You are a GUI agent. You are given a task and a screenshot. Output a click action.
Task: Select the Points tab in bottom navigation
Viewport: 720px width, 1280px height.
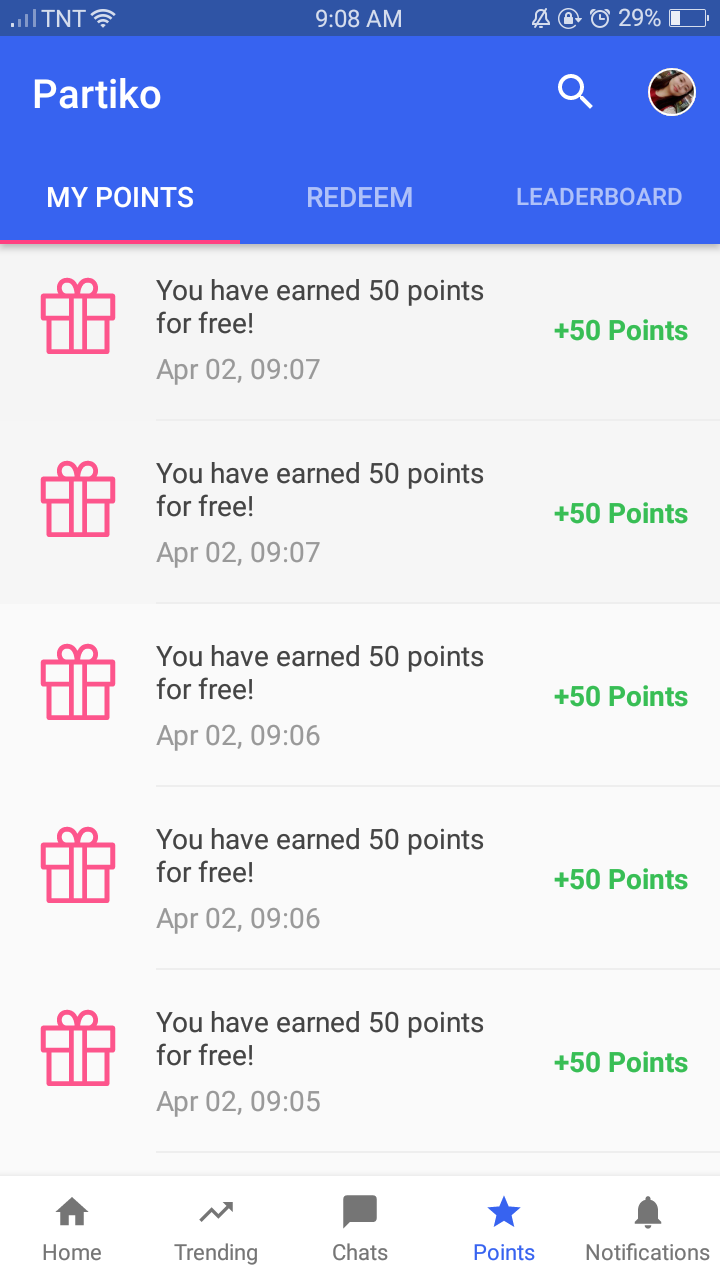tap(504, 1229)
